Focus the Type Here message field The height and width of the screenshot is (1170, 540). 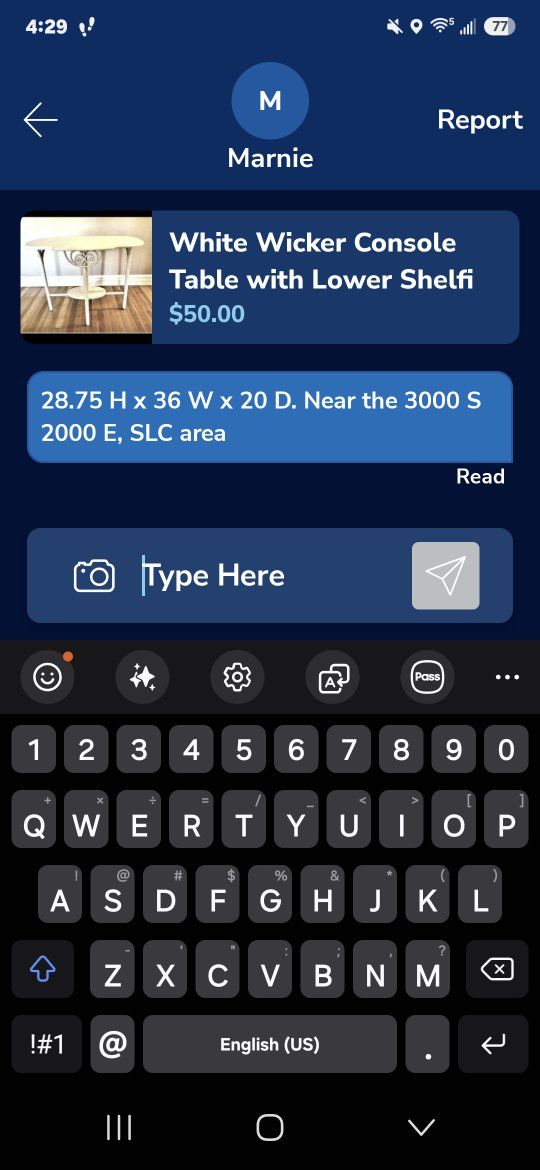[272, 576]
